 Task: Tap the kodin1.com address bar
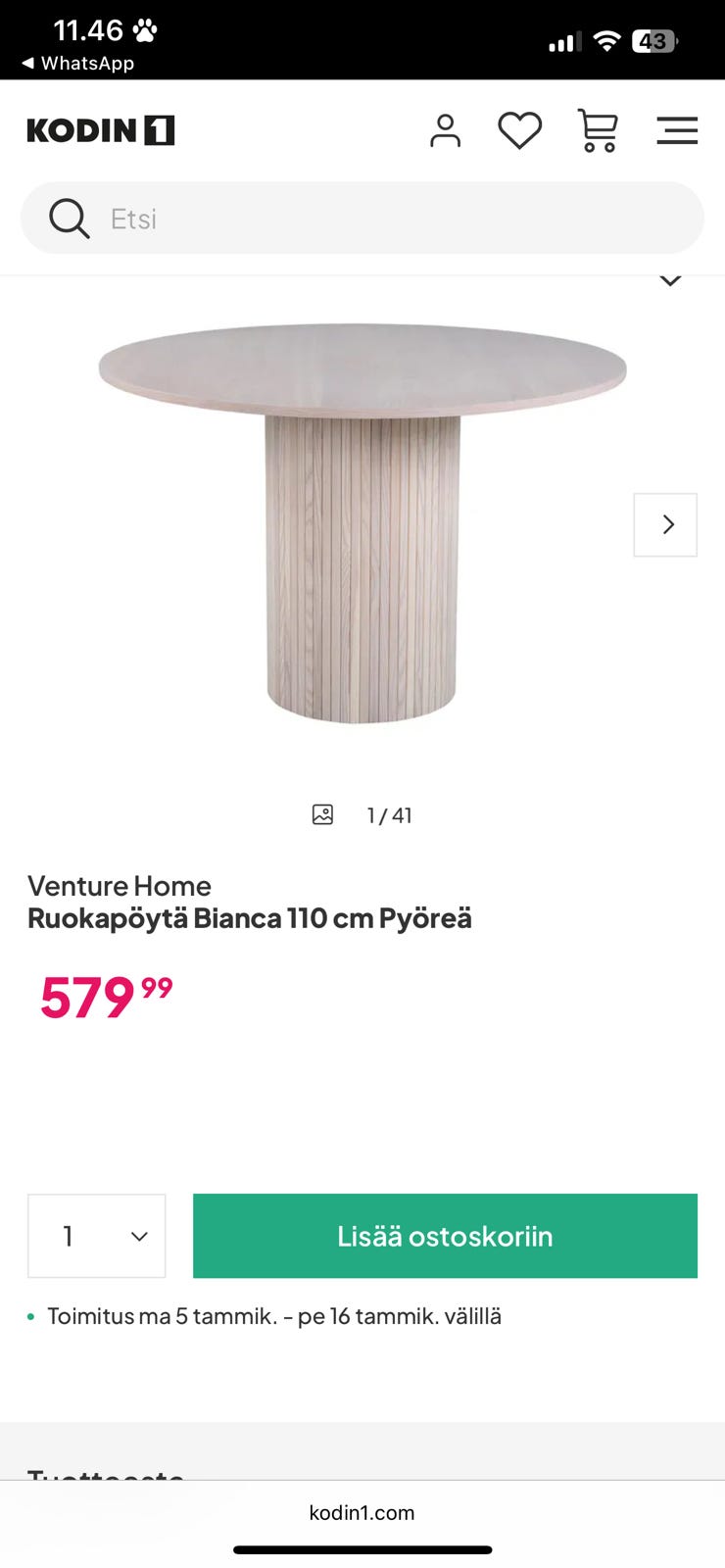click(362, 1512)
